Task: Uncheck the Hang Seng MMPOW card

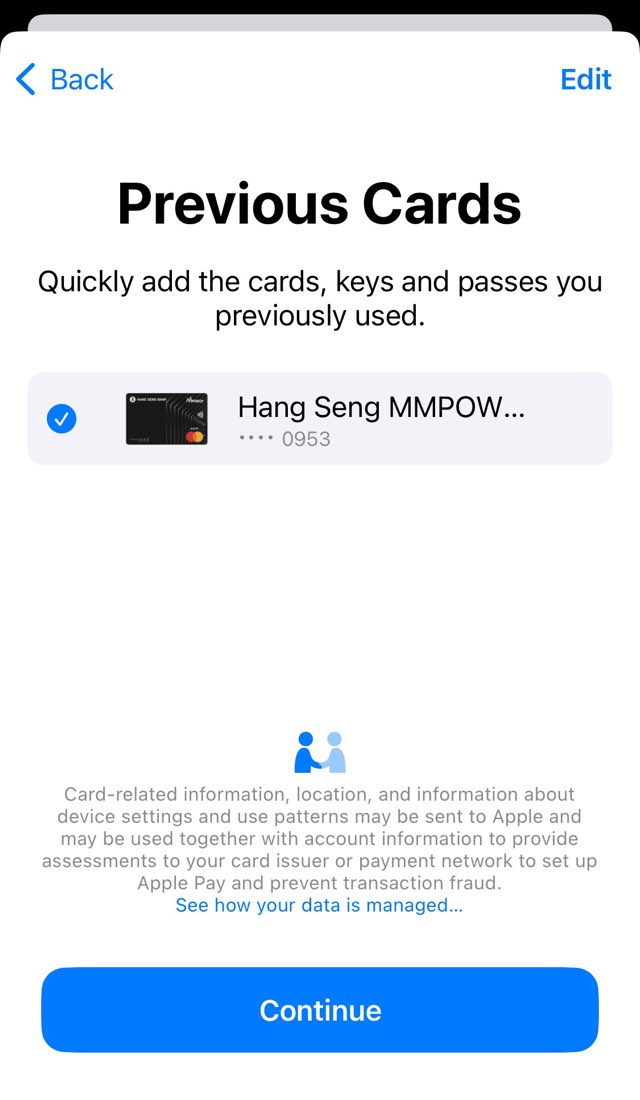Action: tap(62, 418)
